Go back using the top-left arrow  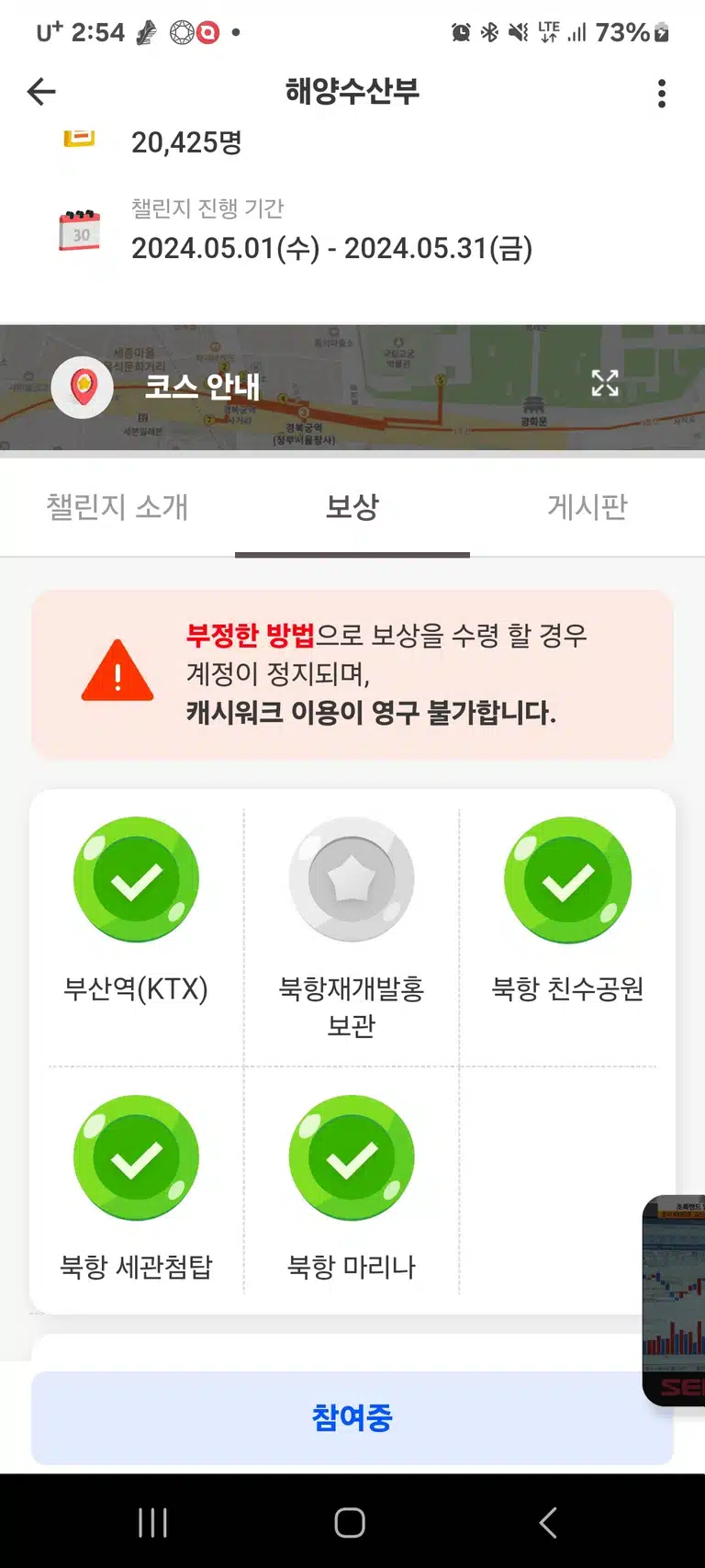41,92
